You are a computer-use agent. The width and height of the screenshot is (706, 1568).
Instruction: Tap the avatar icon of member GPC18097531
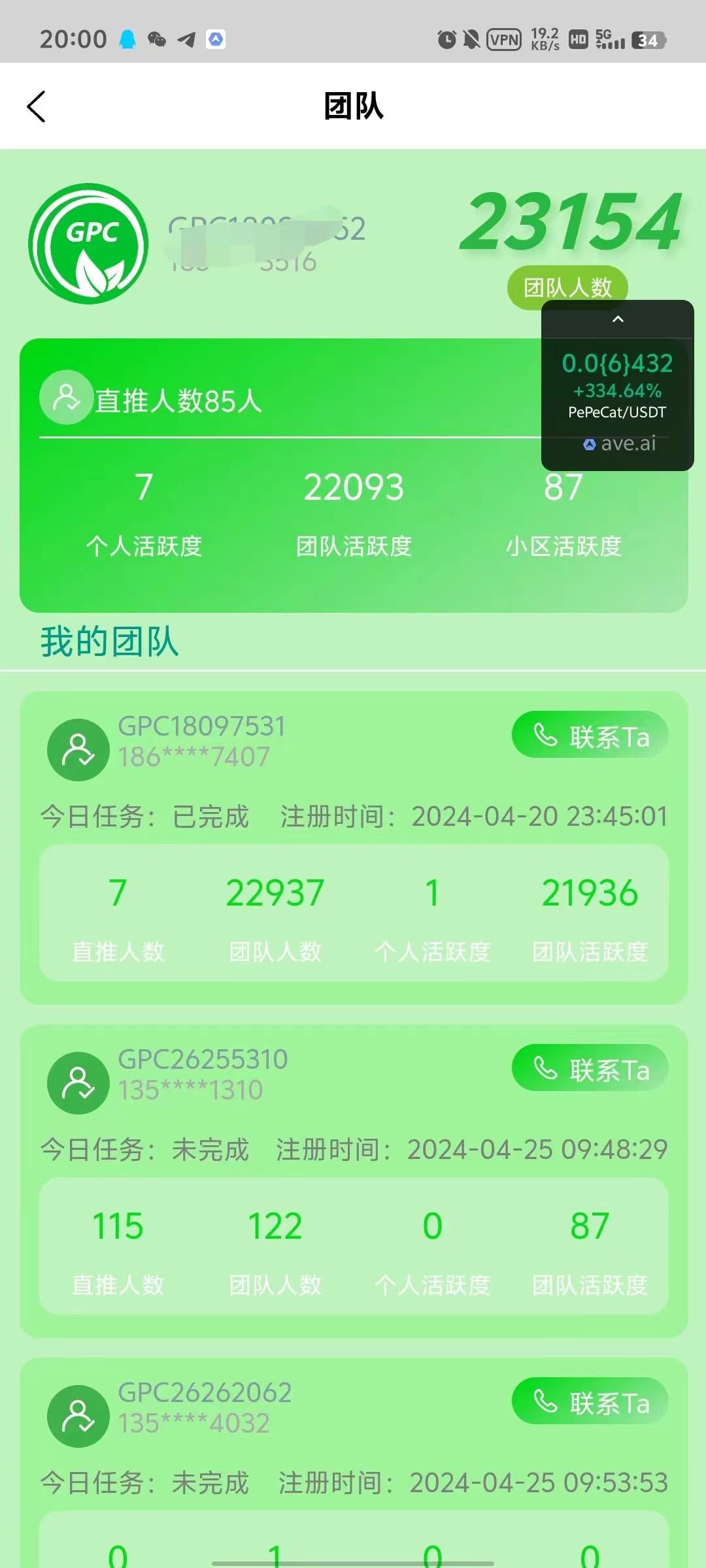[x=78, y=749]
